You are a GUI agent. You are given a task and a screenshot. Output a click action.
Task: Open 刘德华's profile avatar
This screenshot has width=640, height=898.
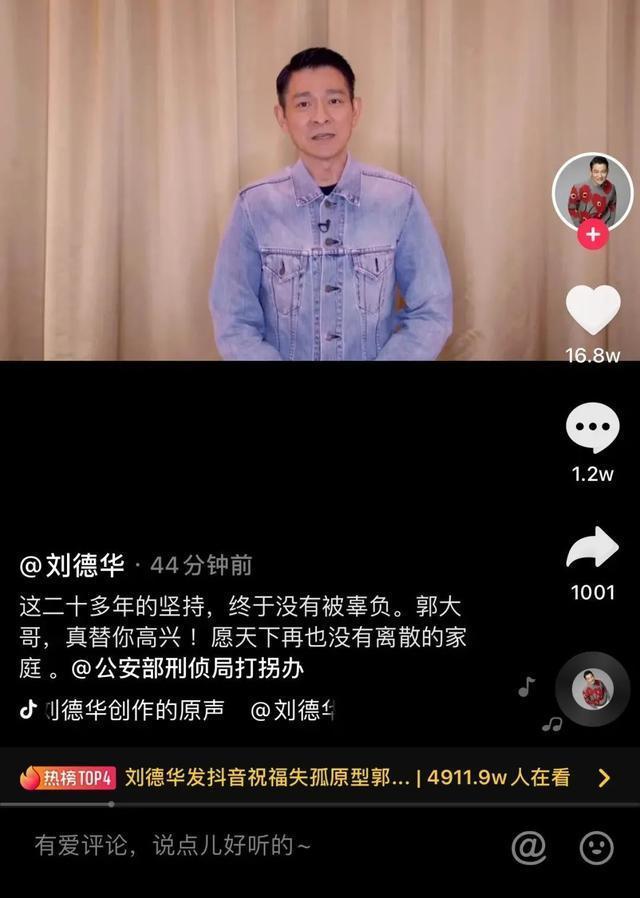click(592, 191)
